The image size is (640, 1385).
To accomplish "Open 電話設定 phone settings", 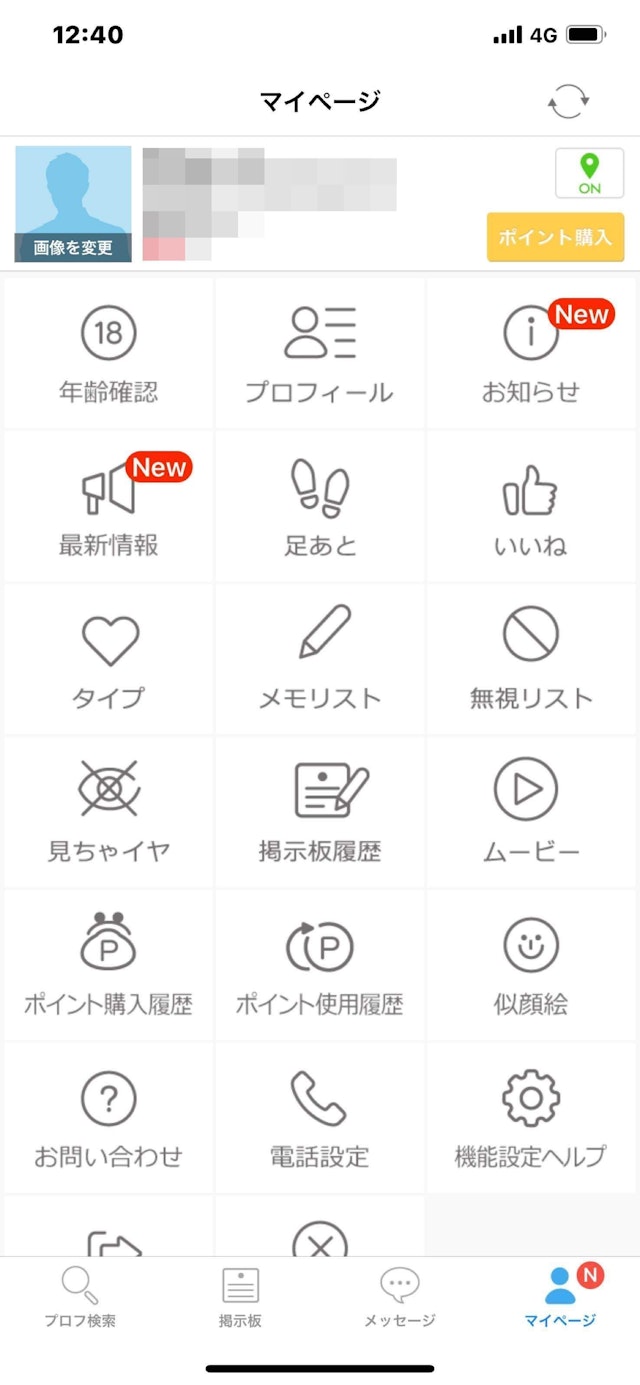I will click(320, 1119).
